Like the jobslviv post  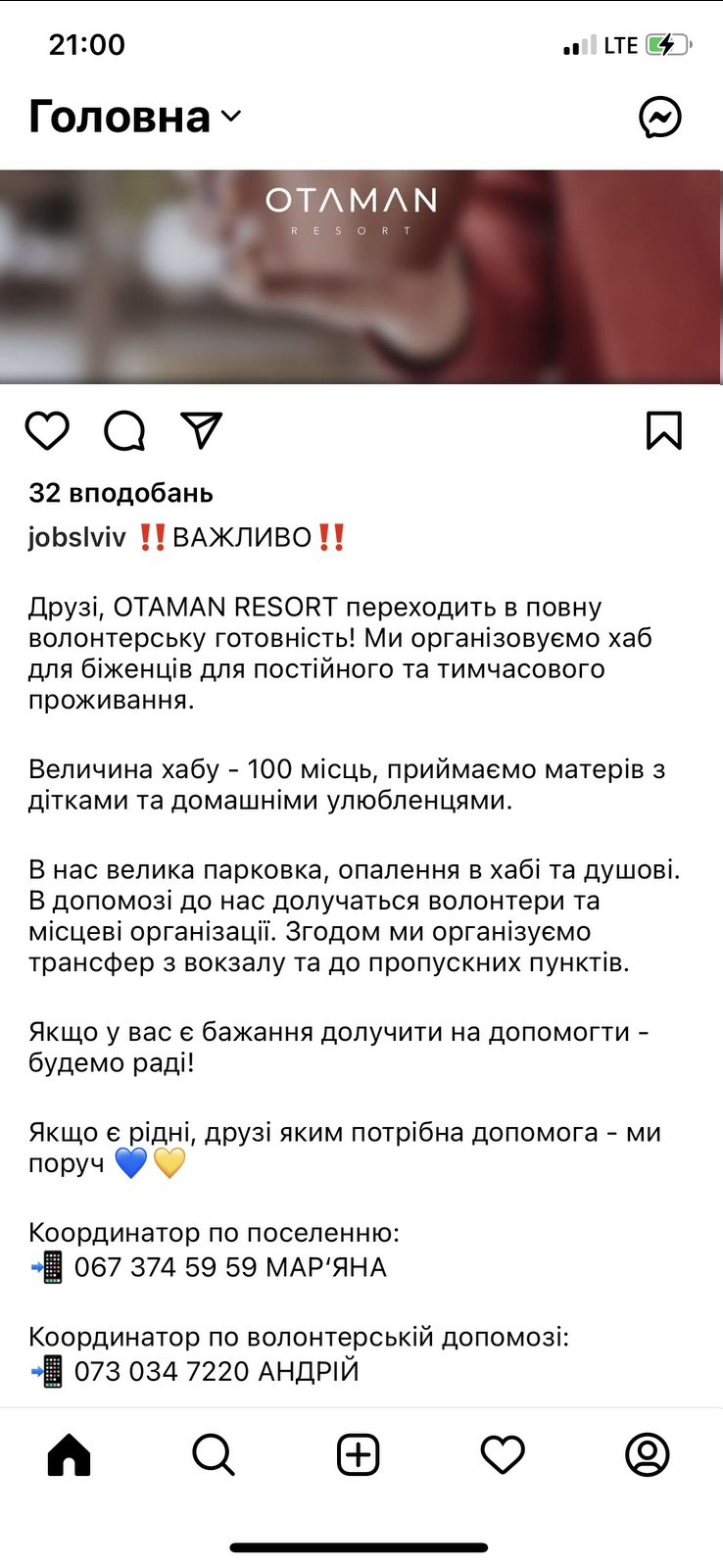pos(47,430)
